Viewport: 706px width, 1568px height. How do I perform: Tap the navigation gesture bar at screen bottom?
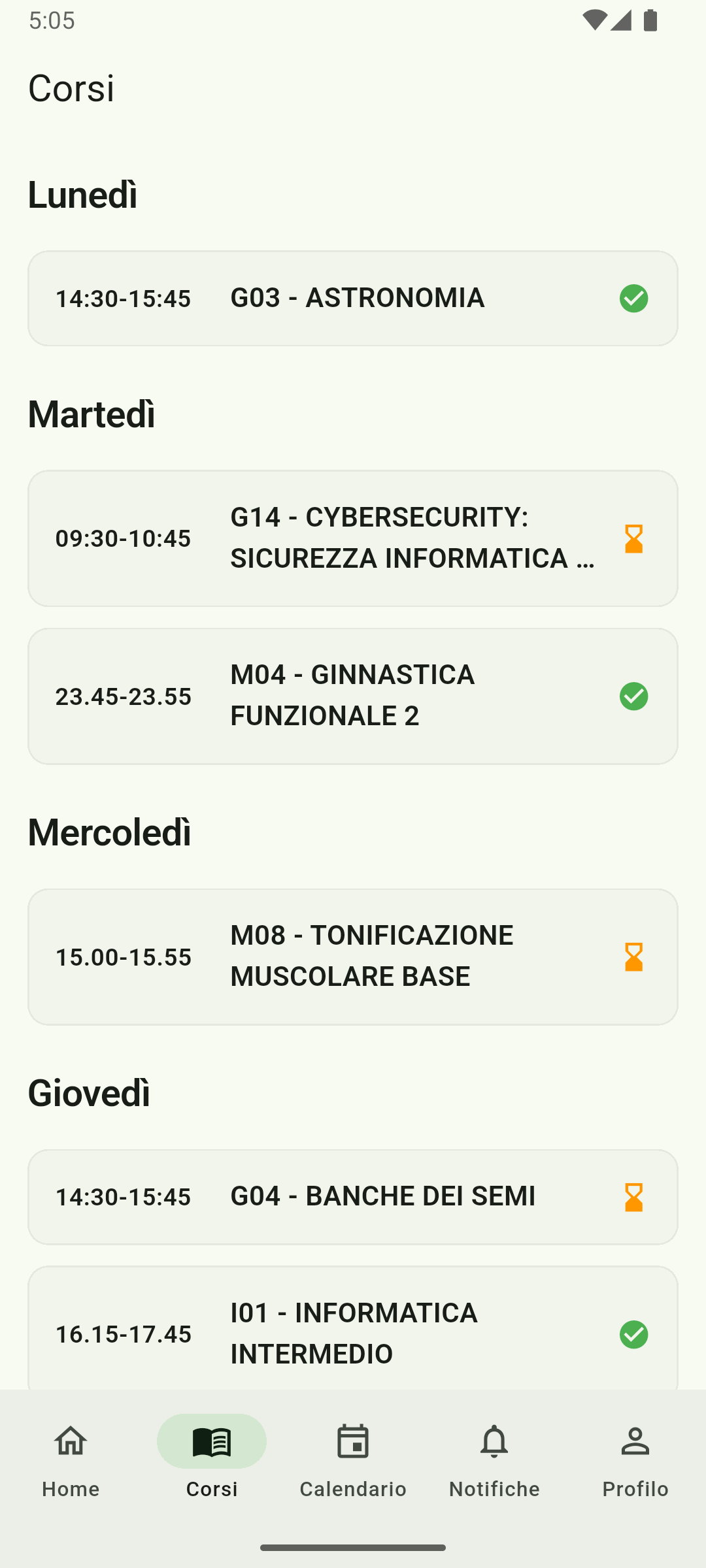coord(353,1547)
